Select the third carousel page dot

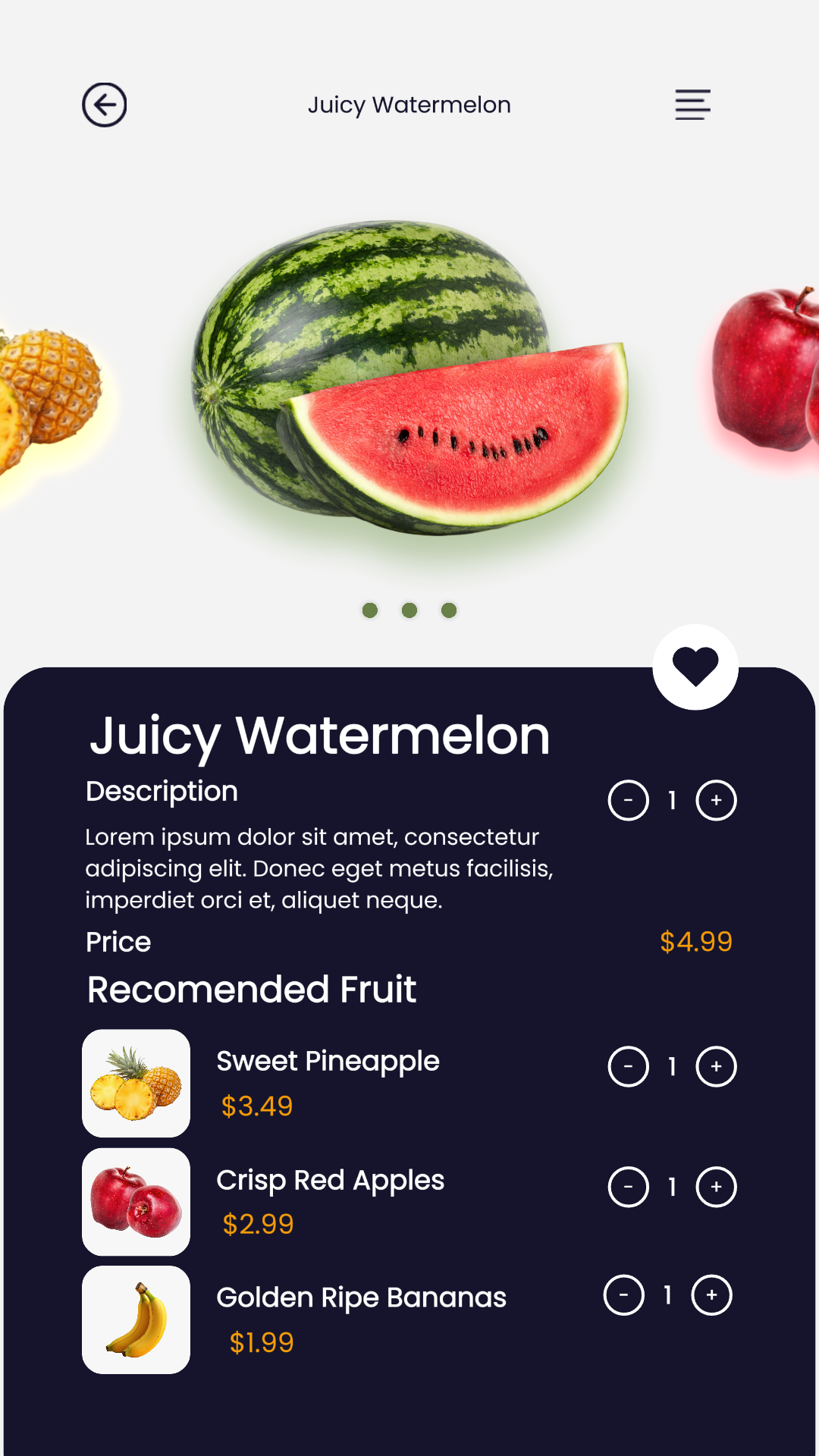pos(449,610)
